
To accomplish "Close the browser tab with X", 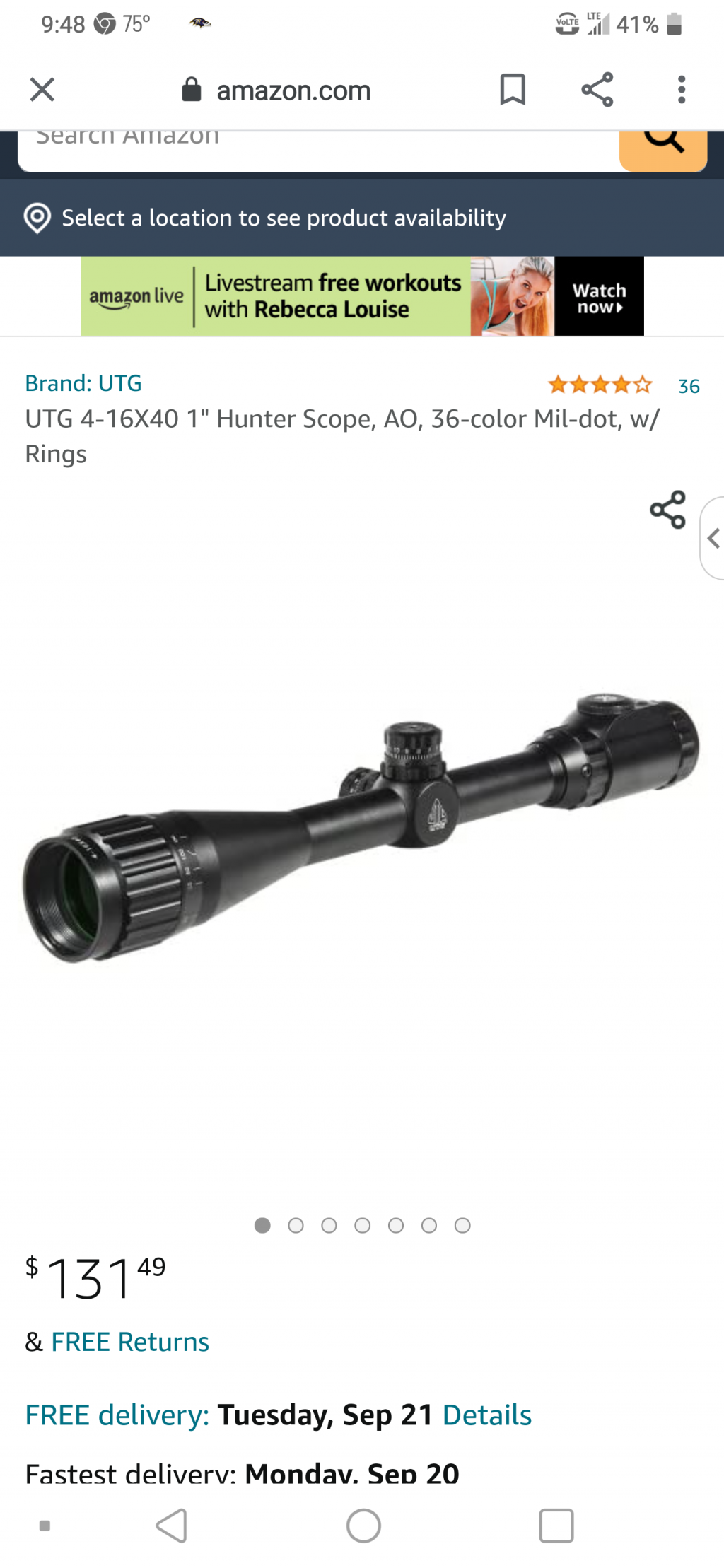I will point(42,90).
